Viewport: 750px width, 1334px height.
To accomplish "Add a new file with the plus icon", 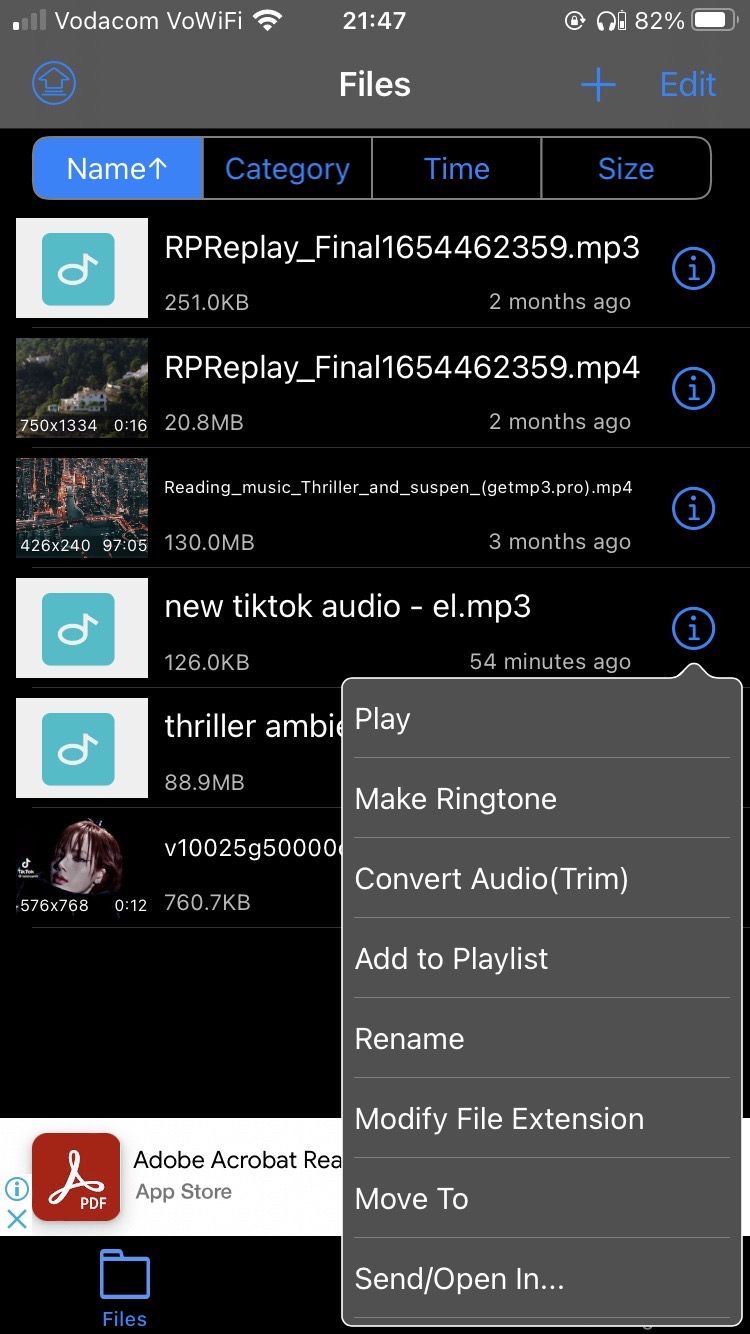I will coord(598,85).
